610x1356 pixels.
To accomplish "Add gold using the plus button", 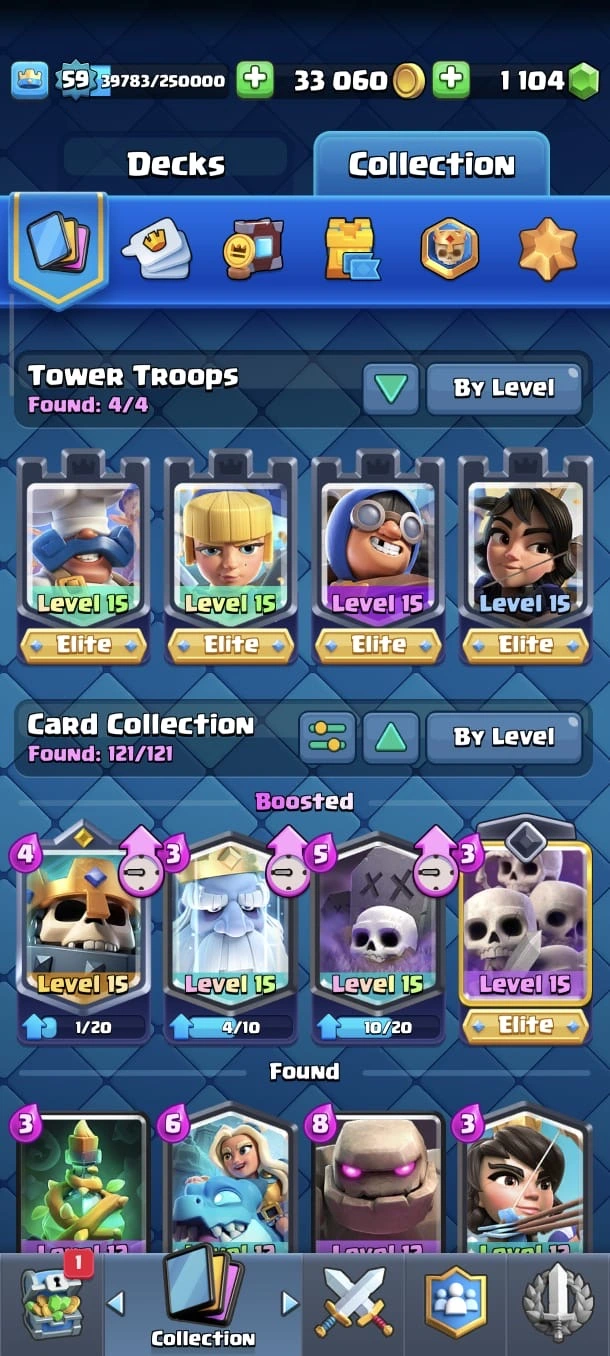I will (x=452, y=80).
